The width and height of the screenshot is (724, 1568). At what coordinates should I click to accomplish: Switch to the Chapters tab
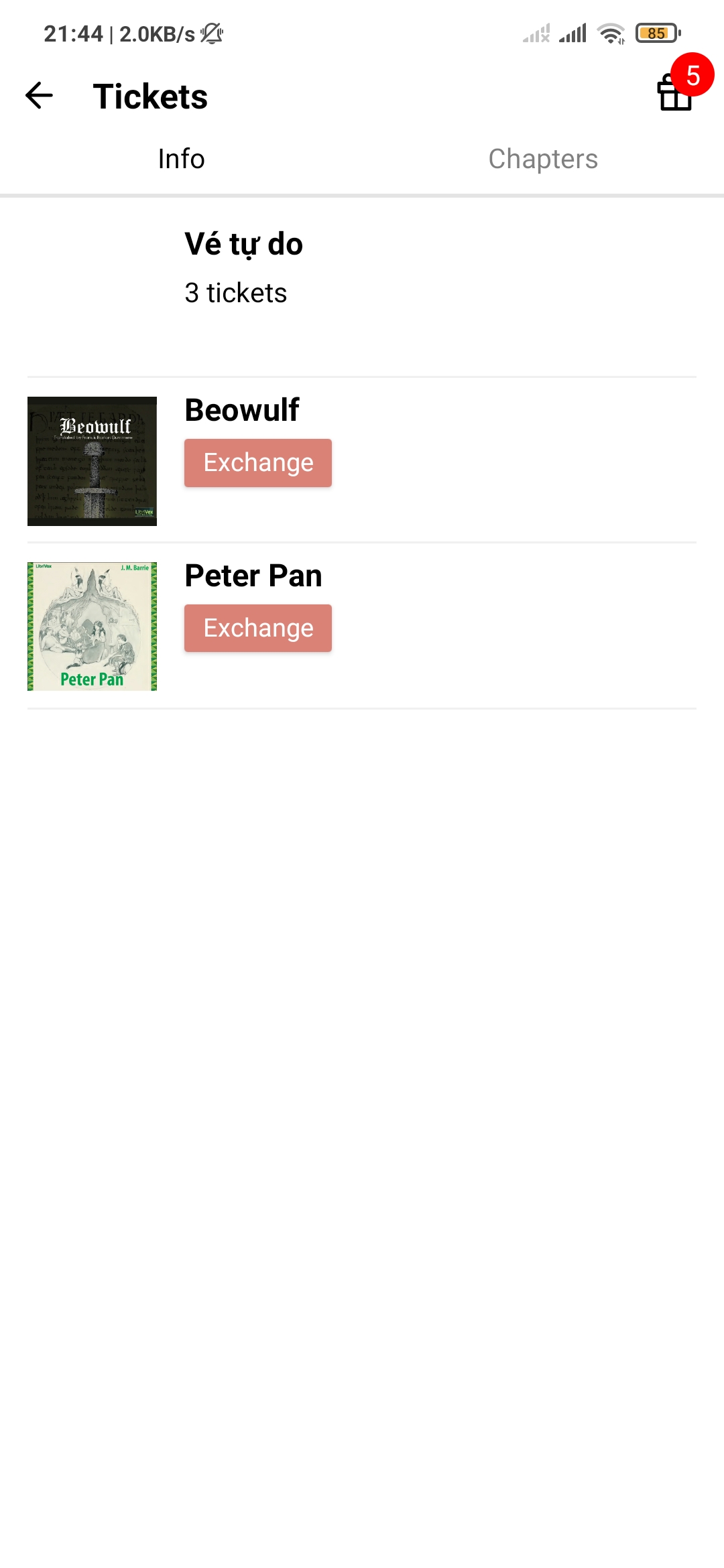pyautogui.click(x=543, y=159)
